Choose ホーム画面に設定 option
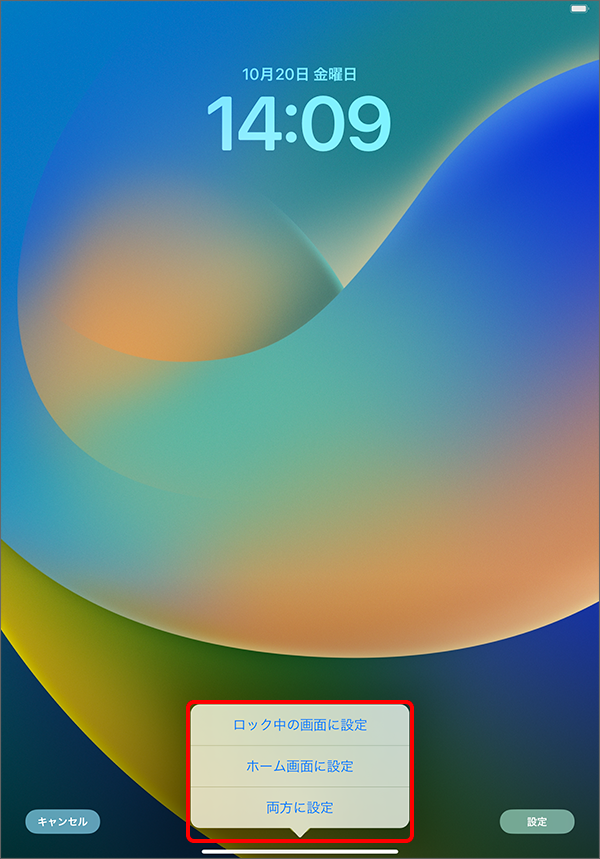This screenshot has height=859, width=600. (300, 766)
